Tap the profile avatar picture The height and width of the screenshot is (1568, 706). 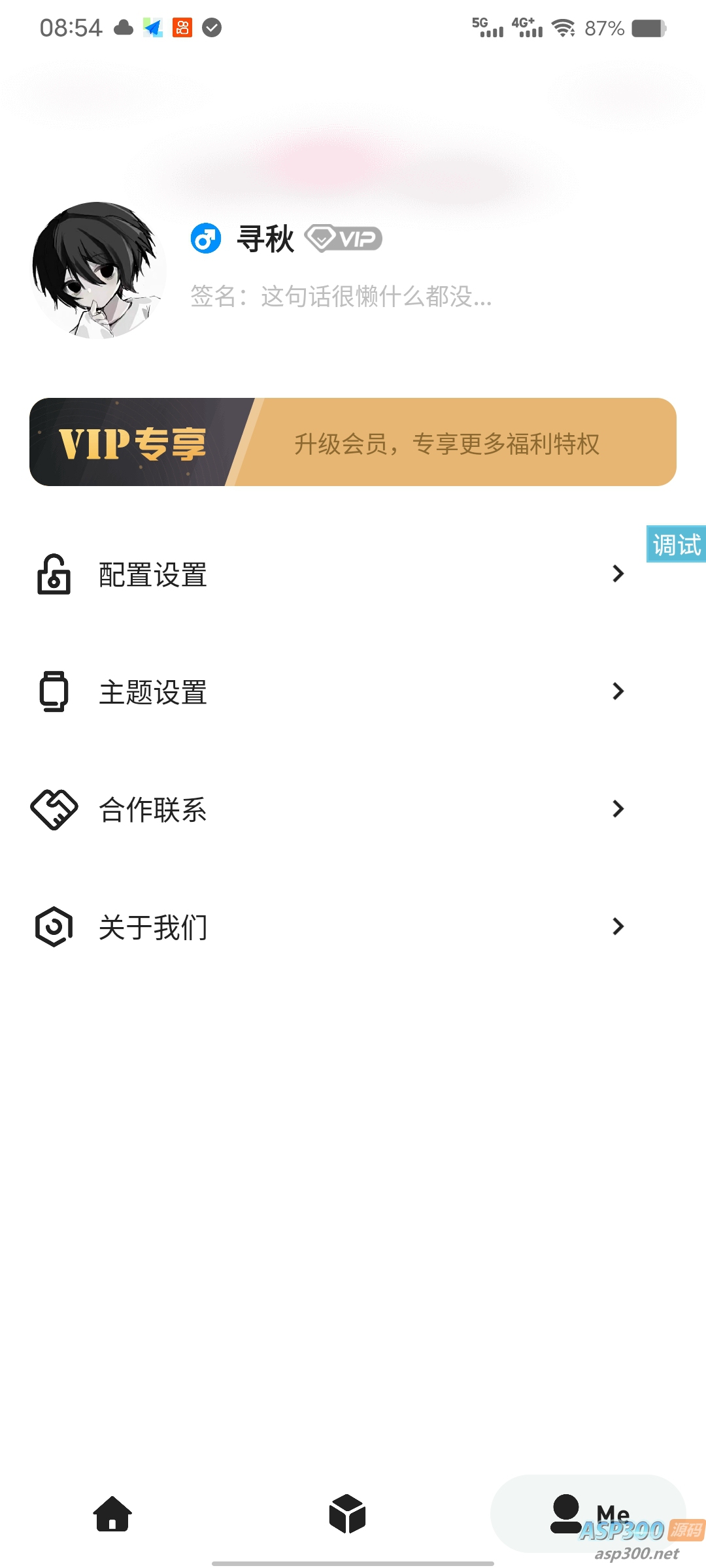tap(99, 270)
